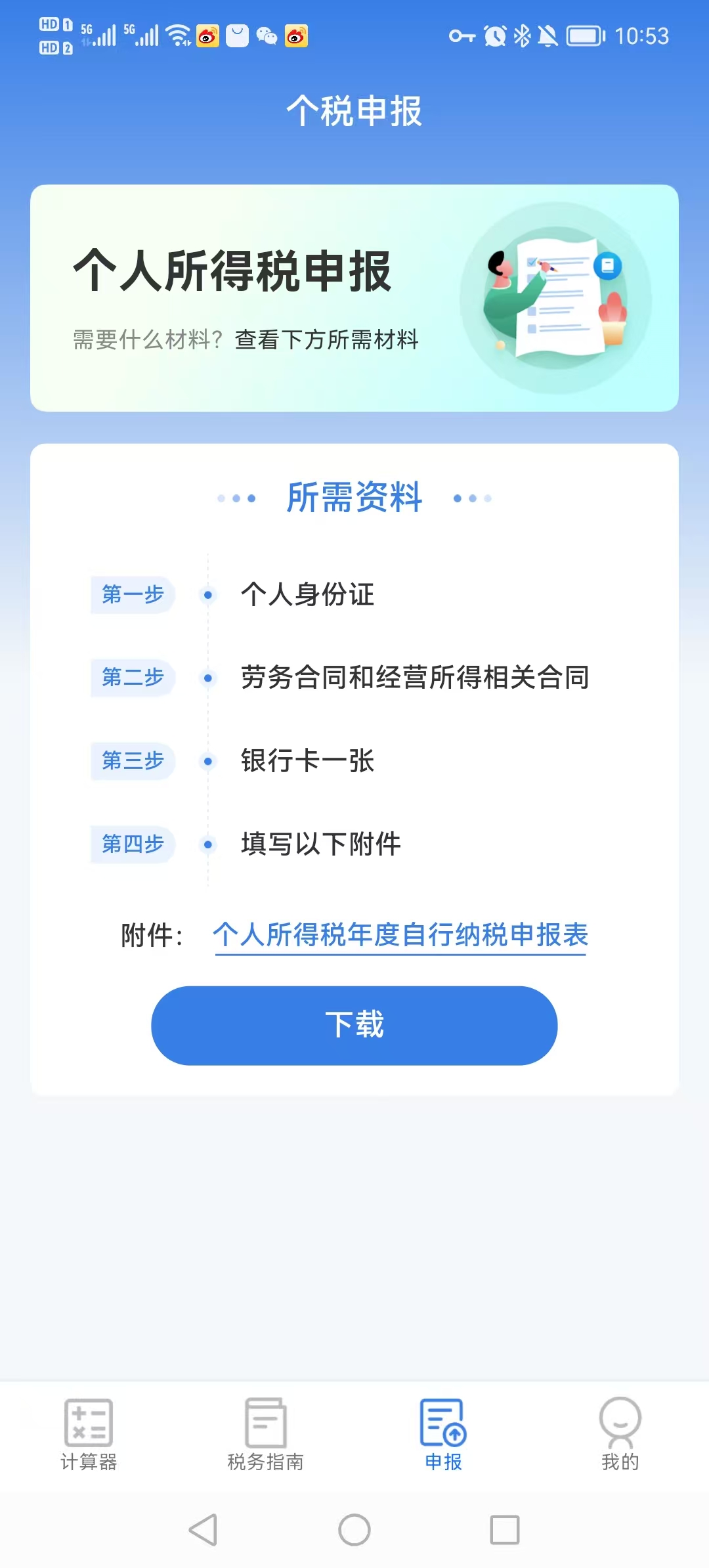
Task: Tap the battery indicator in status bar
Action: point(583,36)
